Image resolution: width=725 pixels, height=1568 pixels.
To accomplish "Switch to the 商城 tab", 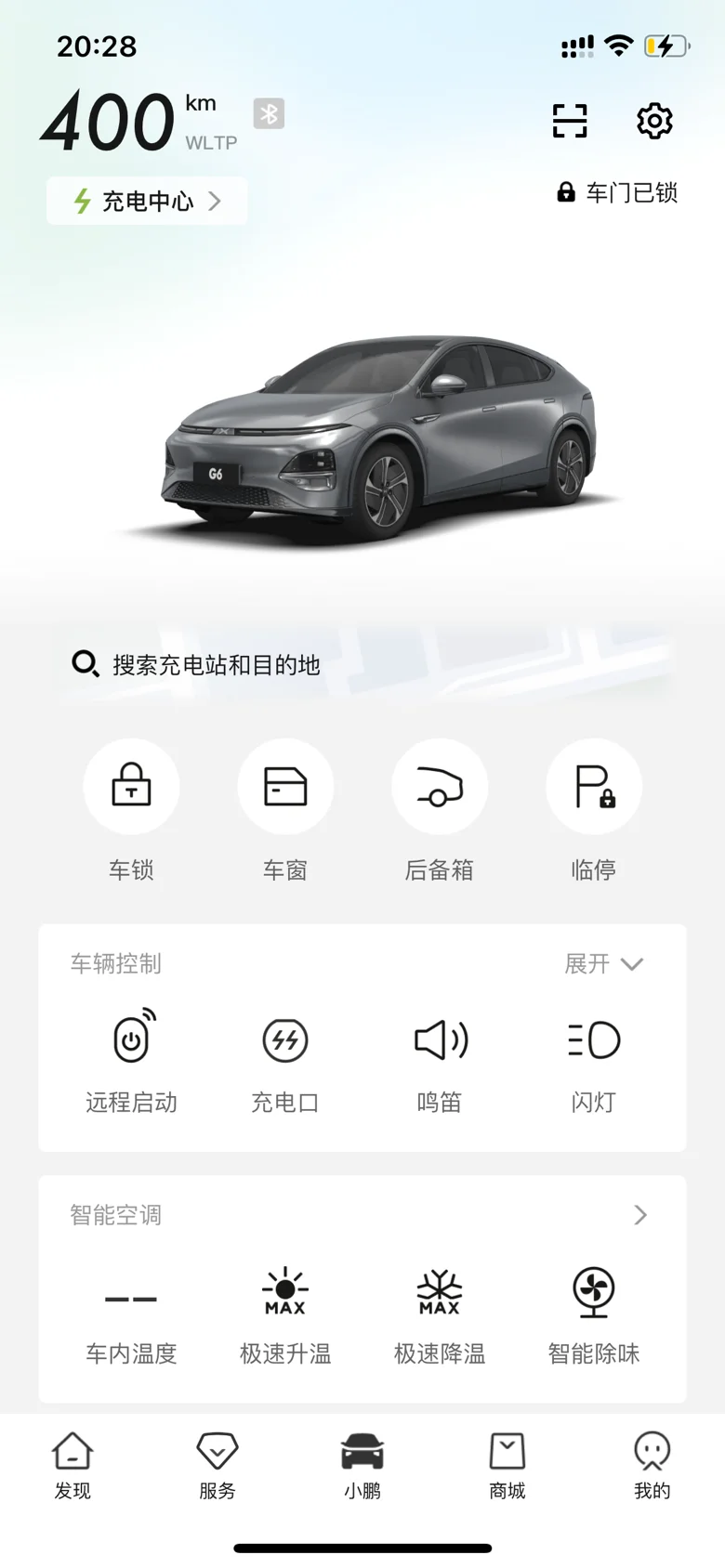I will [x=507, y=1466].
